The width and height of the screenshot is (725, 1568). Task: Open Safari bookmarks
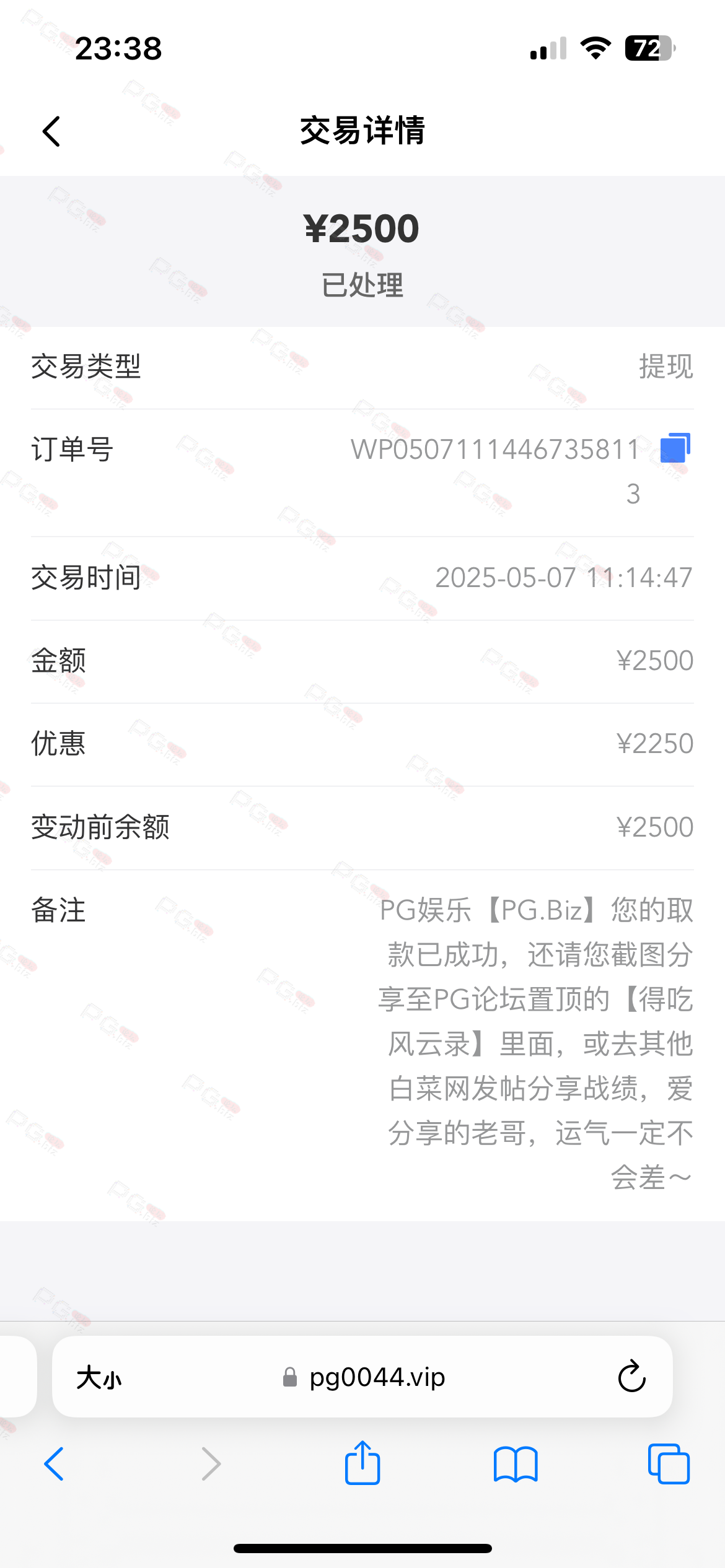516,1464
